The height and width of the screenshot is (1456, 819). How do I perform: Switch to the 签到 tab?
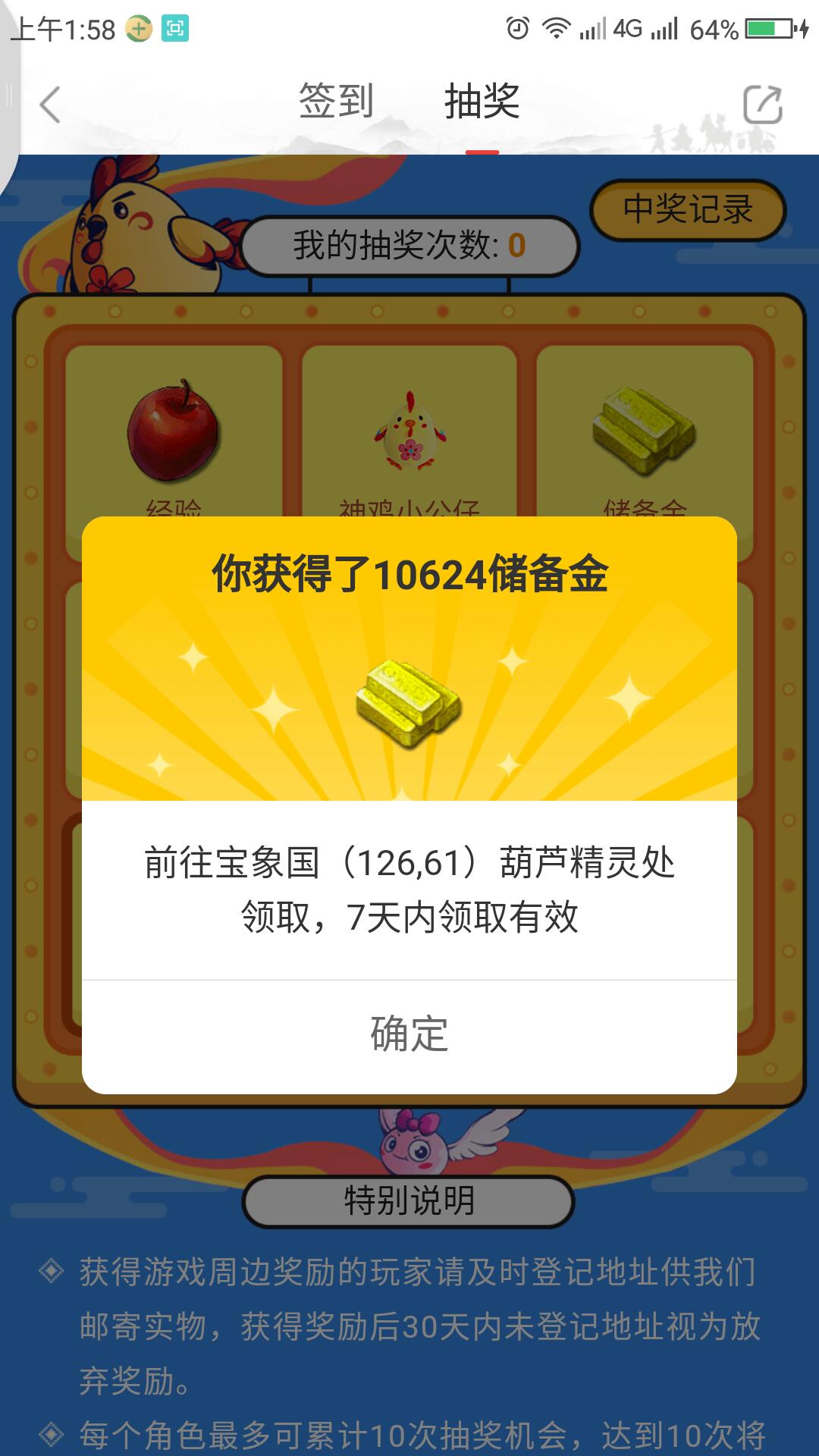point(336,102)
